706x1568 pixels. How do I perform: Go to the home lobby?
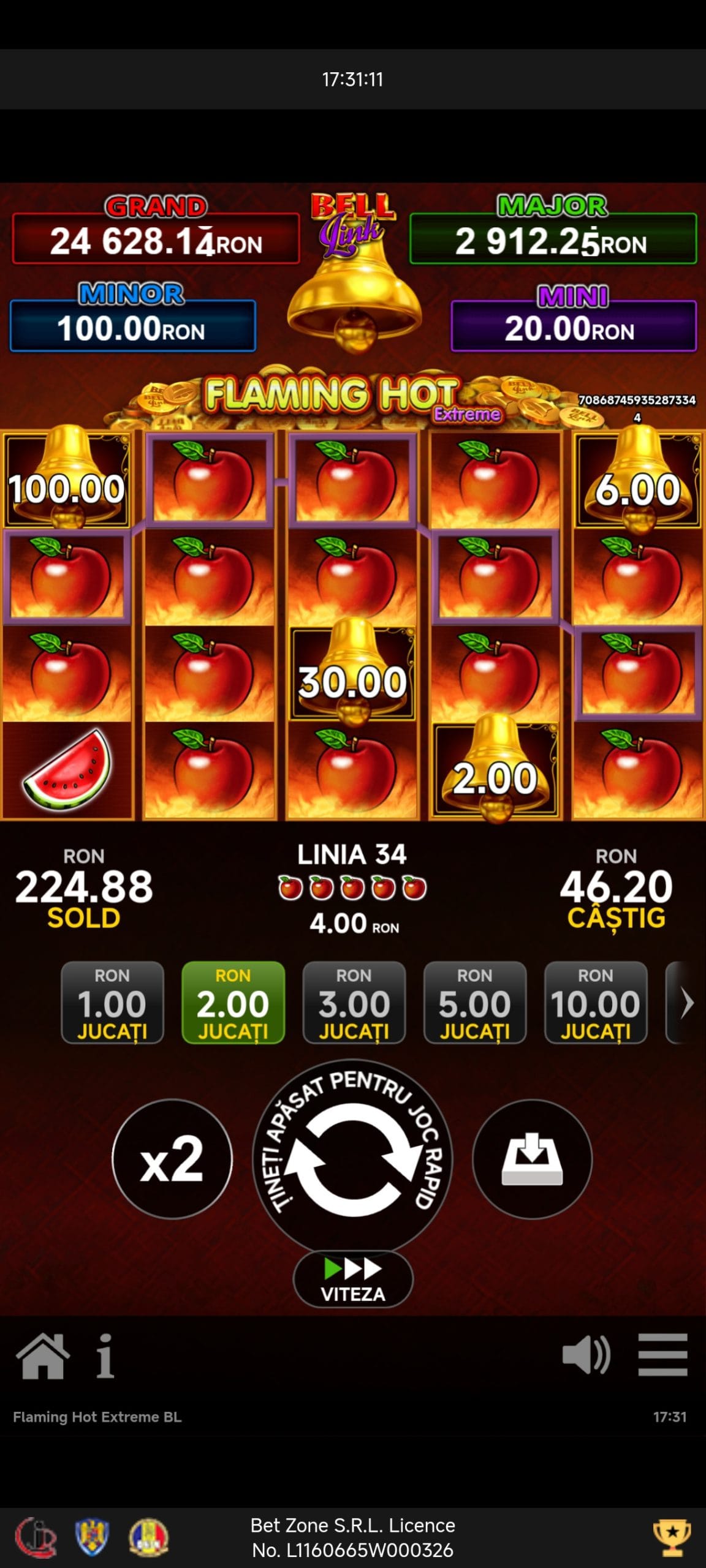click(43, 1355)
